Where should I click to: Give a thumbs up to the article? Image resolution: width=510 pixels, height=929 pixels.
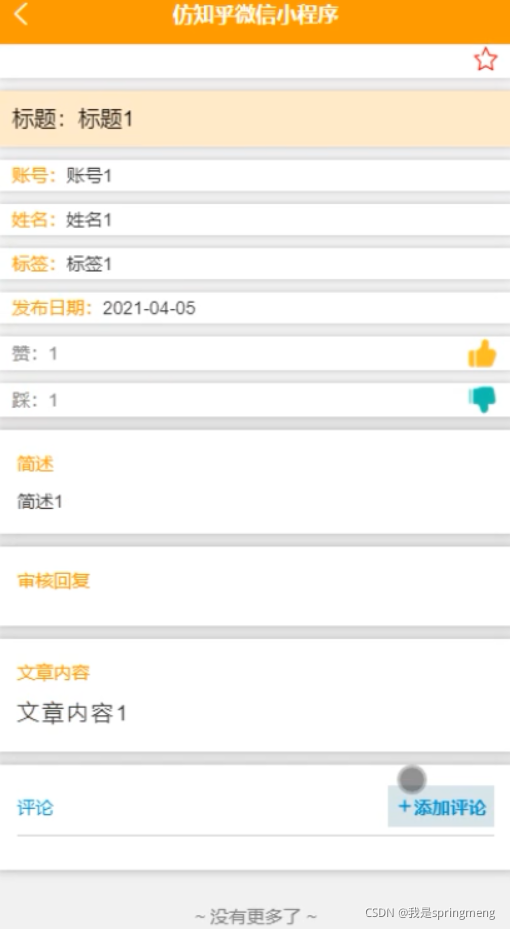pyautogui.click(x=482, y=354)
